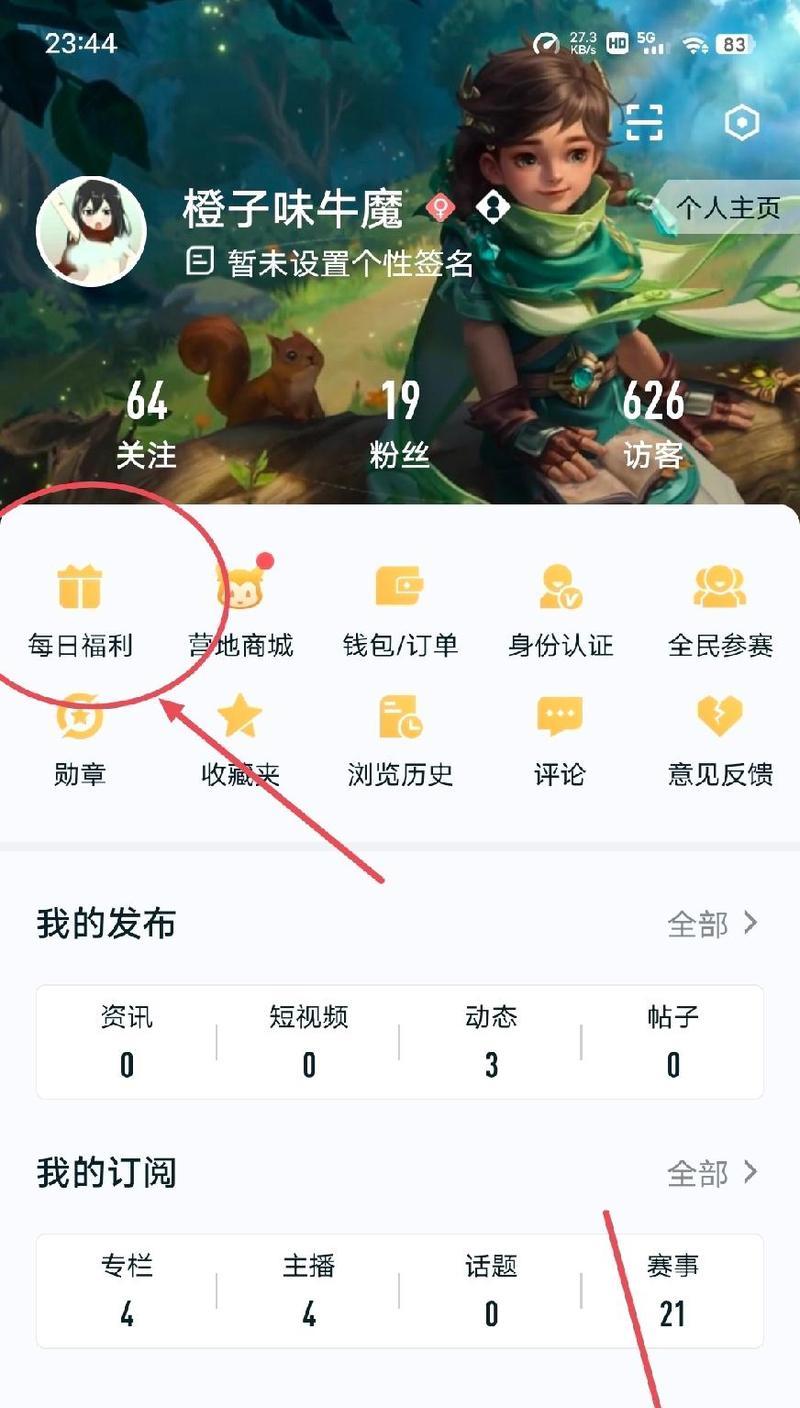
Task: Show 全部 under 我的发布
Action: click(712, 924)
